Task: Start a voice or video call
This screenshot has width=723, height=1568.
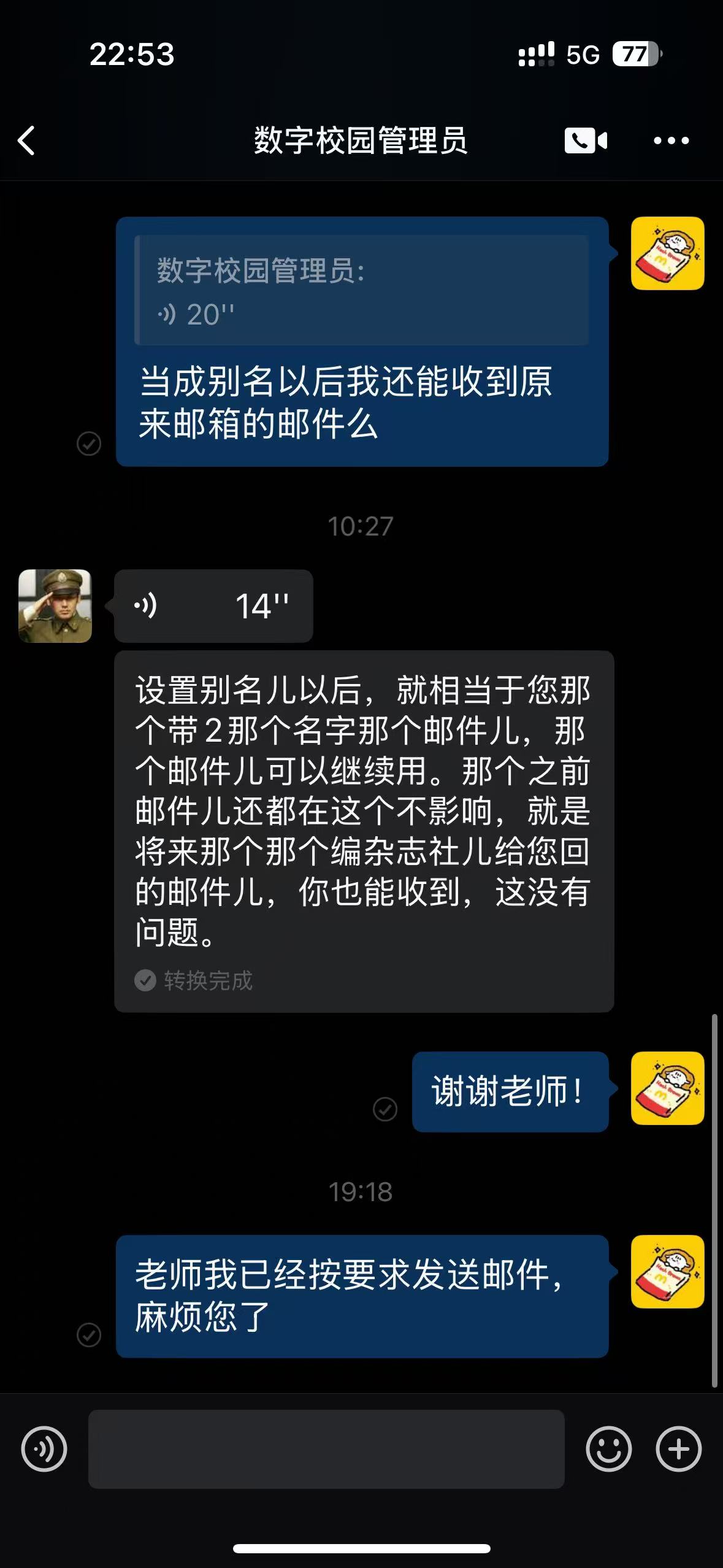Action: click(x=585, y=140)
